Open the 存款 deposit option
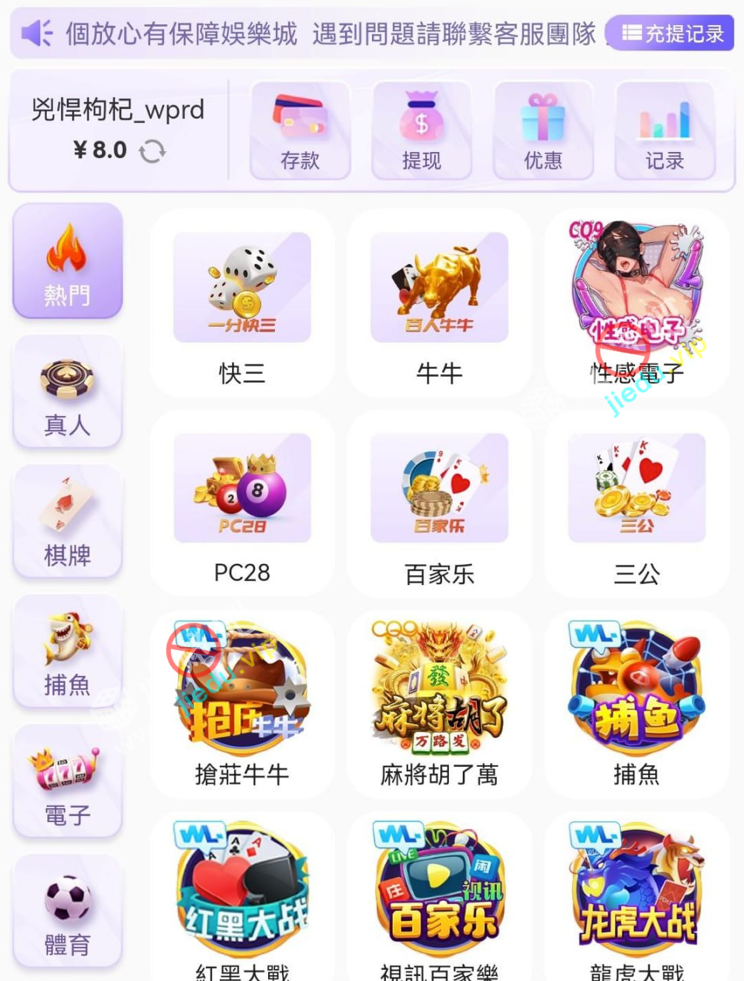 (x=300, y=131)
